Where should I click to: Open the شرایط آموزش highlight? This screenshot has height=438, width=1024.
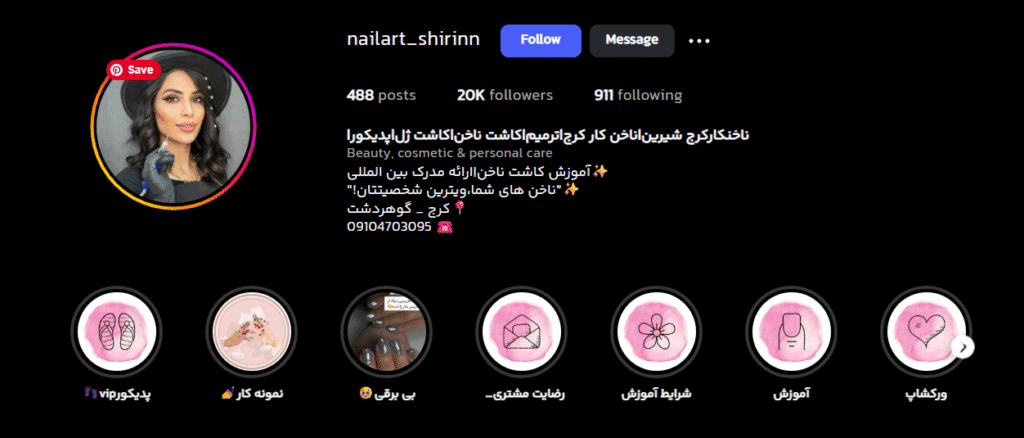[x=655, y=331]
